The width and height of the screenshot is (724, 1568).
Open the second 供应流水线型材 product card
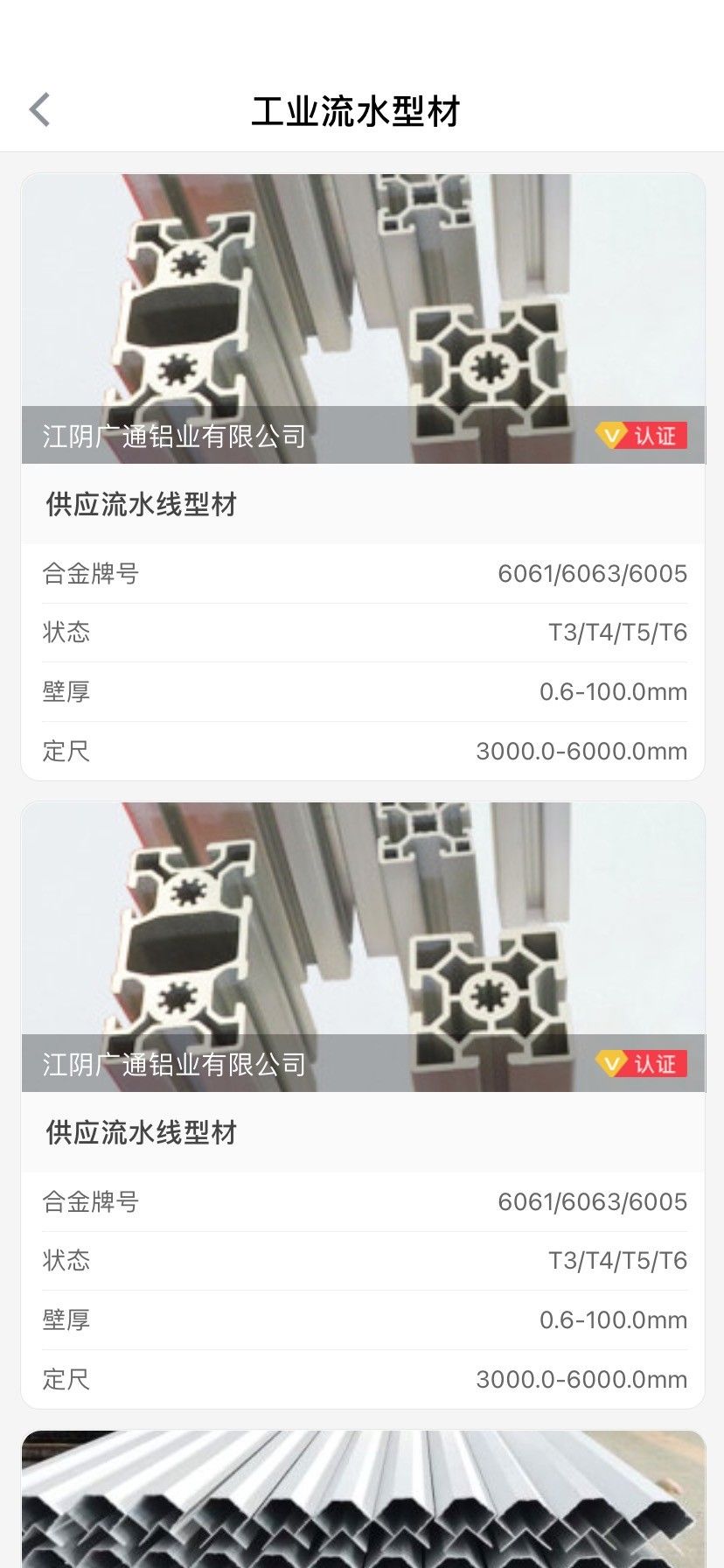point(363,1105)
